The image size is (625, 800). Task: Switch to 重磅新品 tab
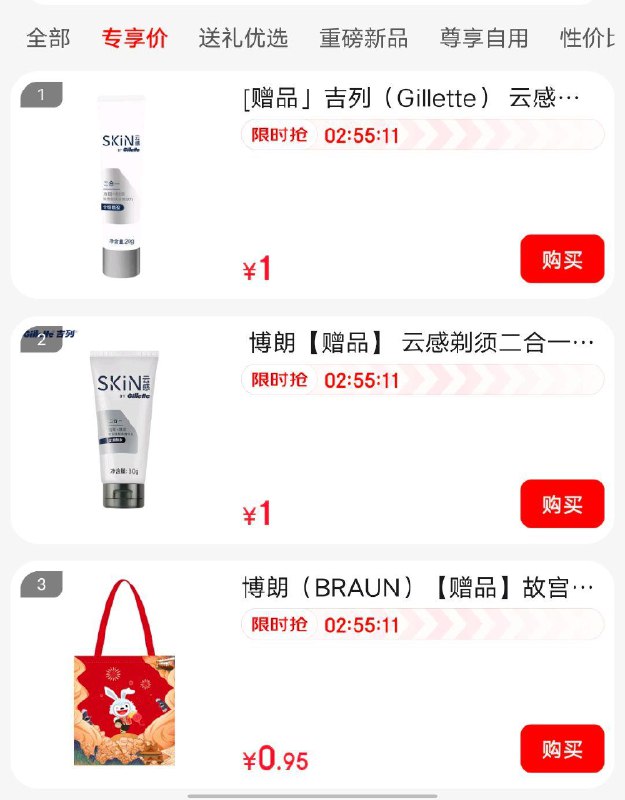point(363,38)
